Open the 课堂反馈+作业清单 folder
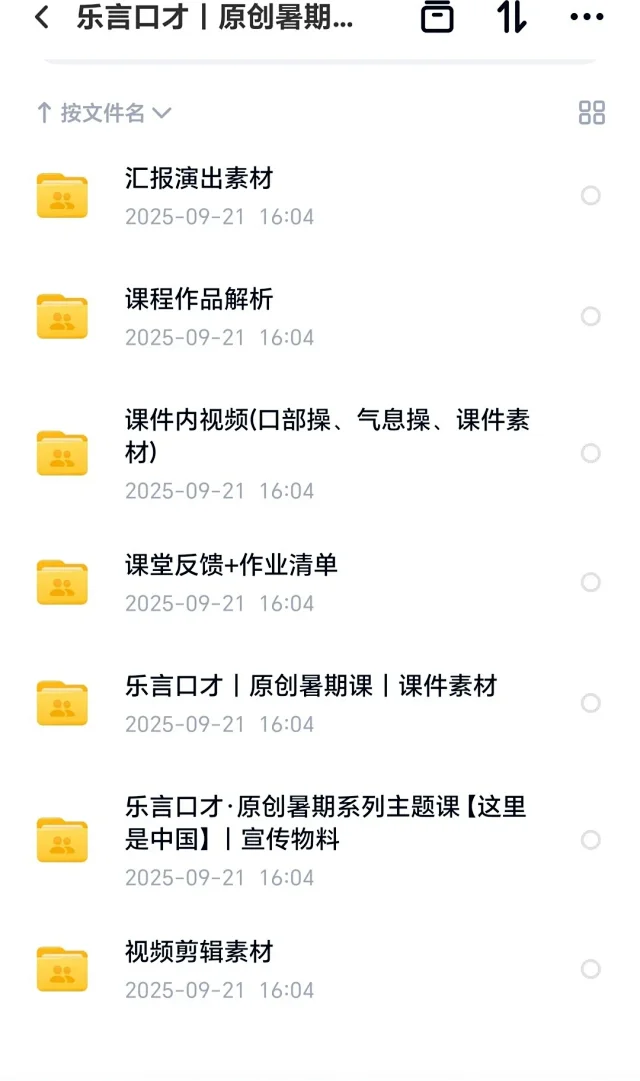Viewport: 640px width, 1081px height. tap(231, 565)
